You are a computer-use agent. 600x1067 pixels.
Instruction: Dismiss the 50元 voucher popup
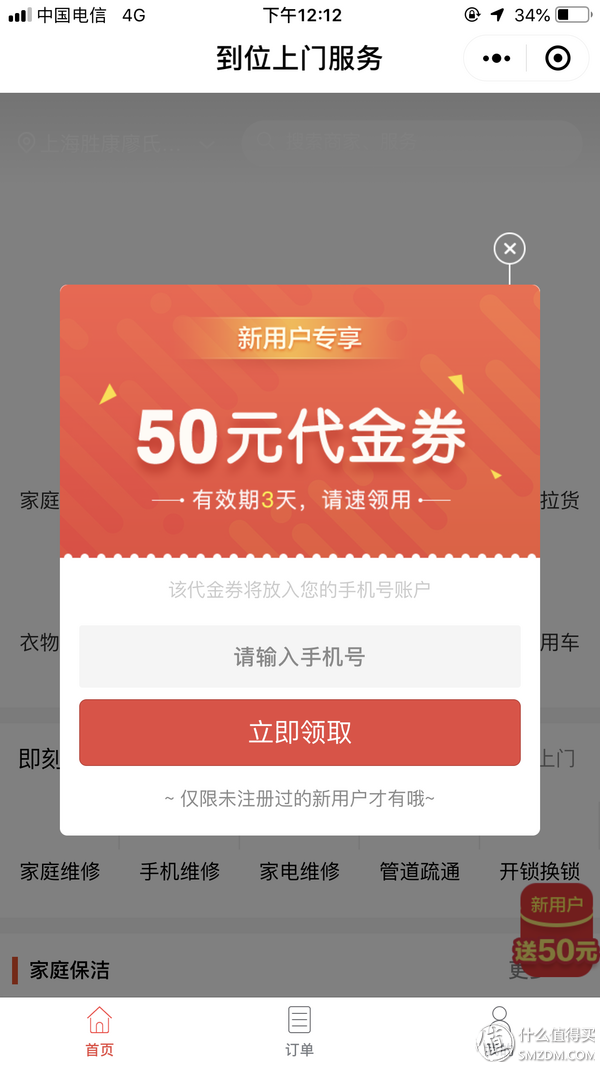click(x=510, y=249)
